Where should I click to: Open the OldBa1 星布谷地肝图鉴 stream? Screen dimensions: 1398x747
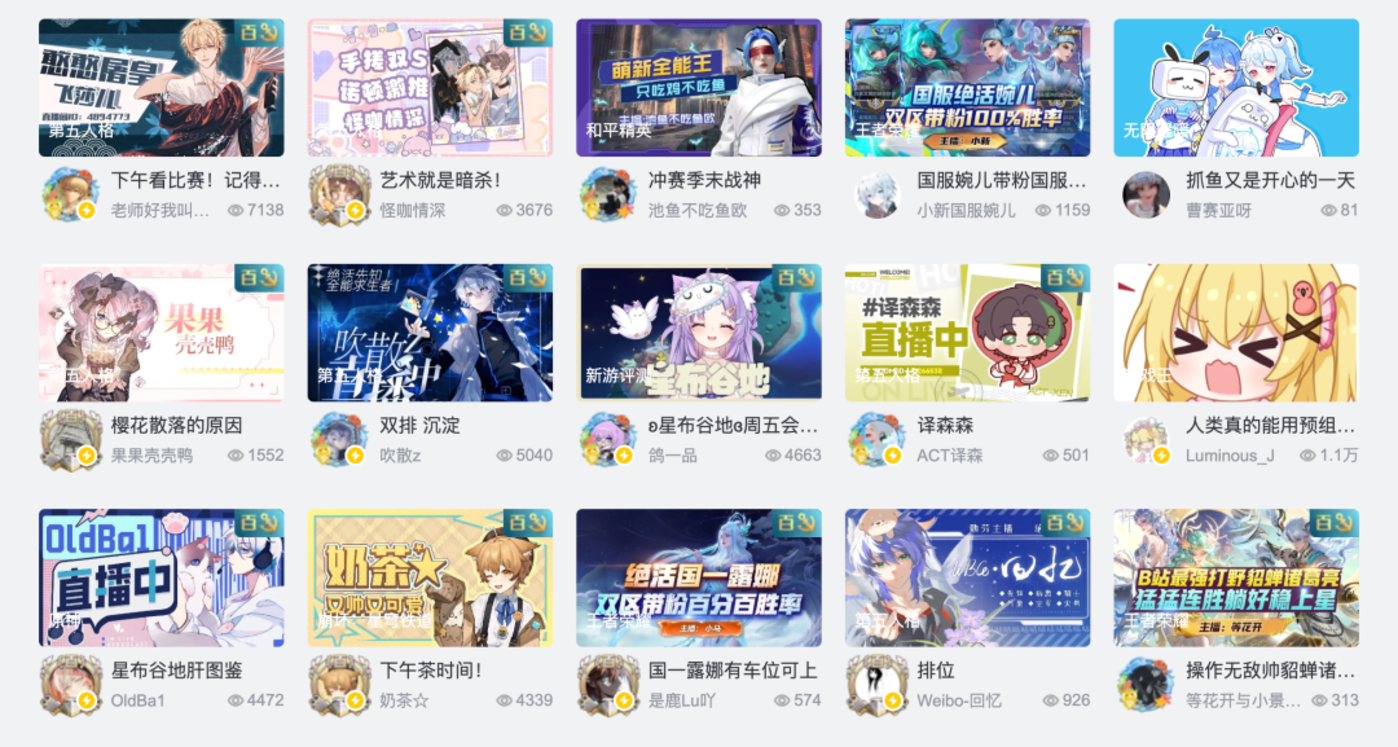[x=161, y=578]
